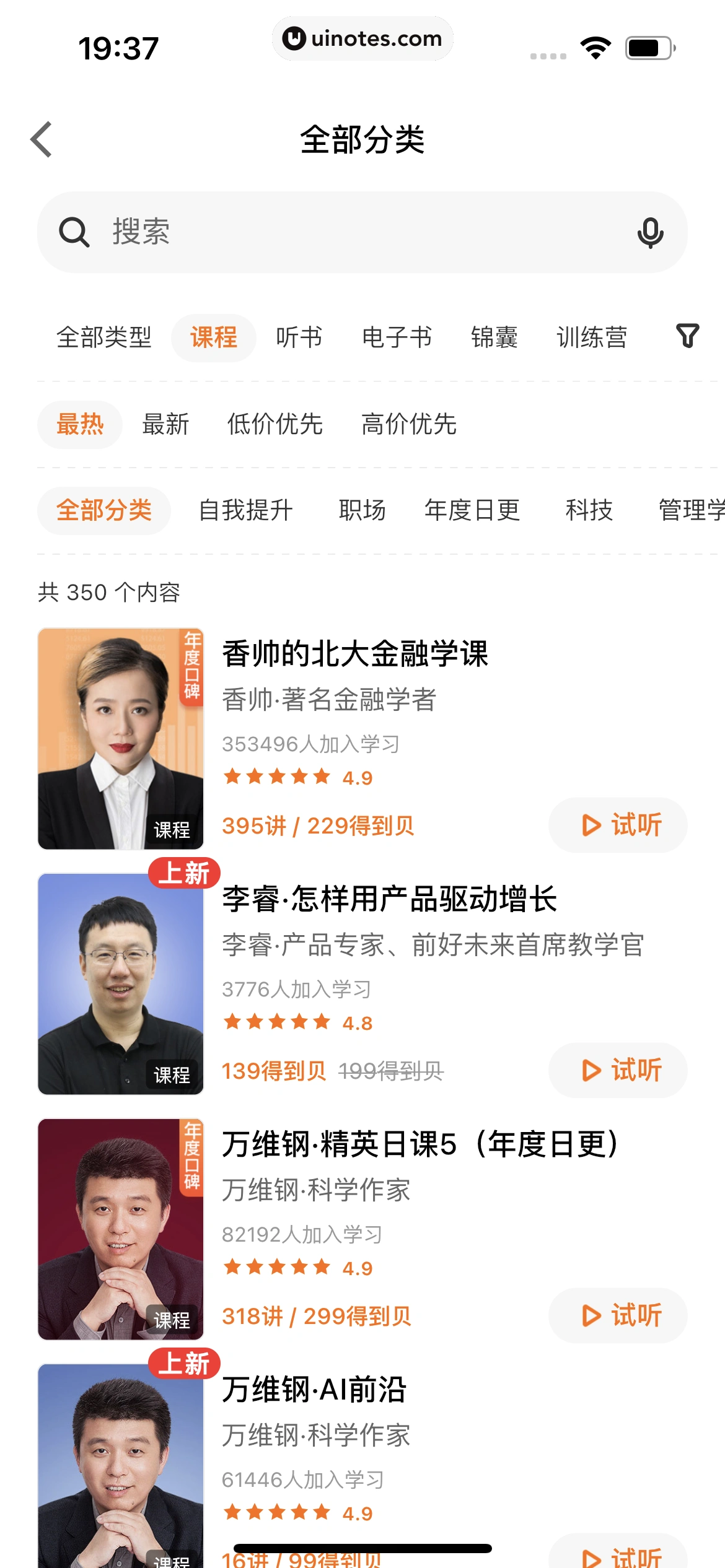
Task: Switch to the 年度日更 category
Action: [472, 510]
